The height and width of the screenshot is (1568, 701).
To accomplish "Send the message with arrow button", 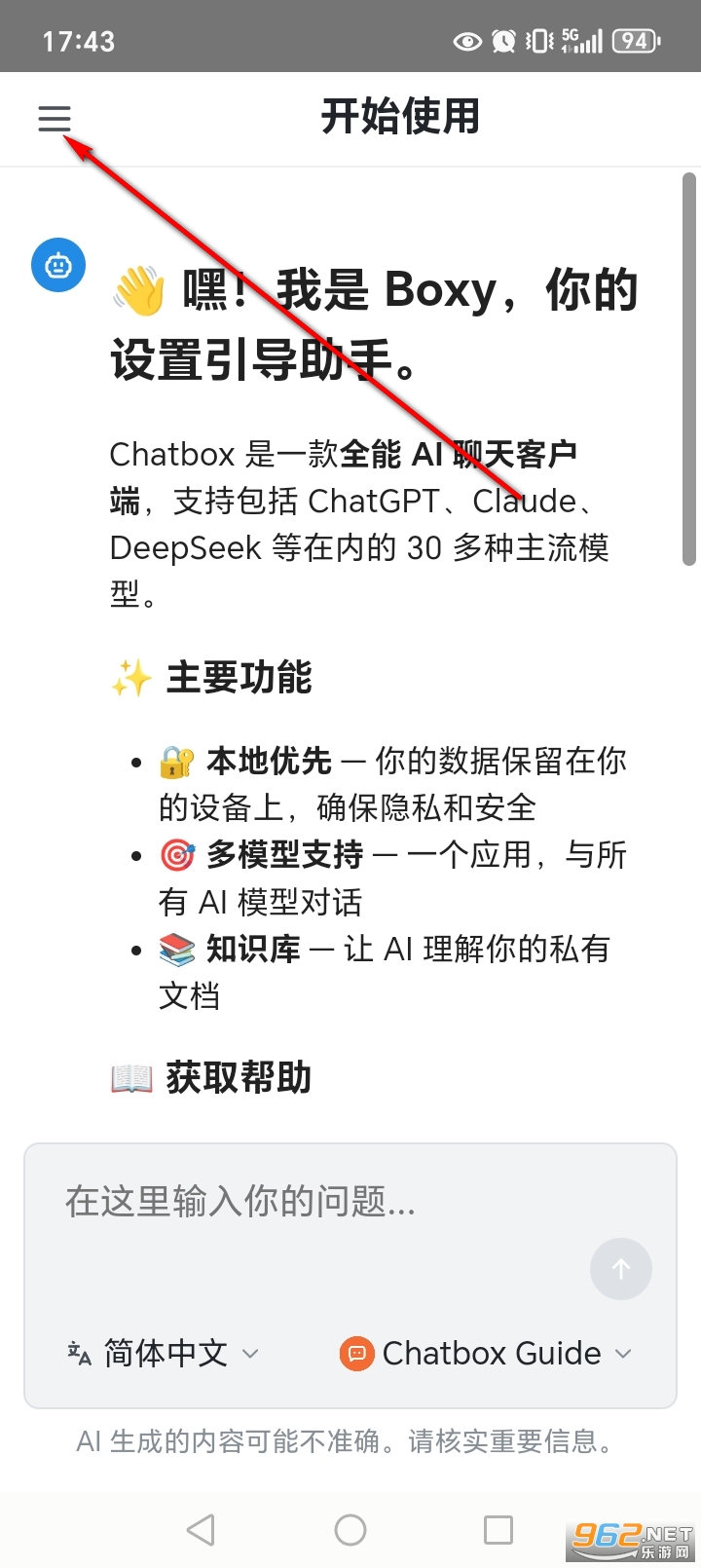I will pos(620,1268).
